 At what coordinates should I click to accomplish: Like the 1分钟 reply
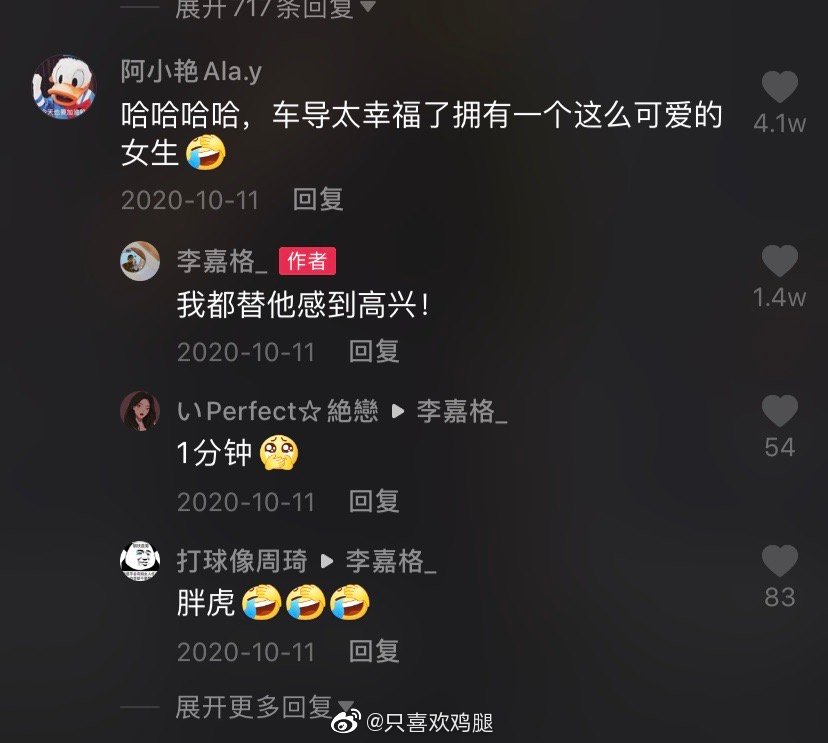pyautogui.click(x=780, y=411)
